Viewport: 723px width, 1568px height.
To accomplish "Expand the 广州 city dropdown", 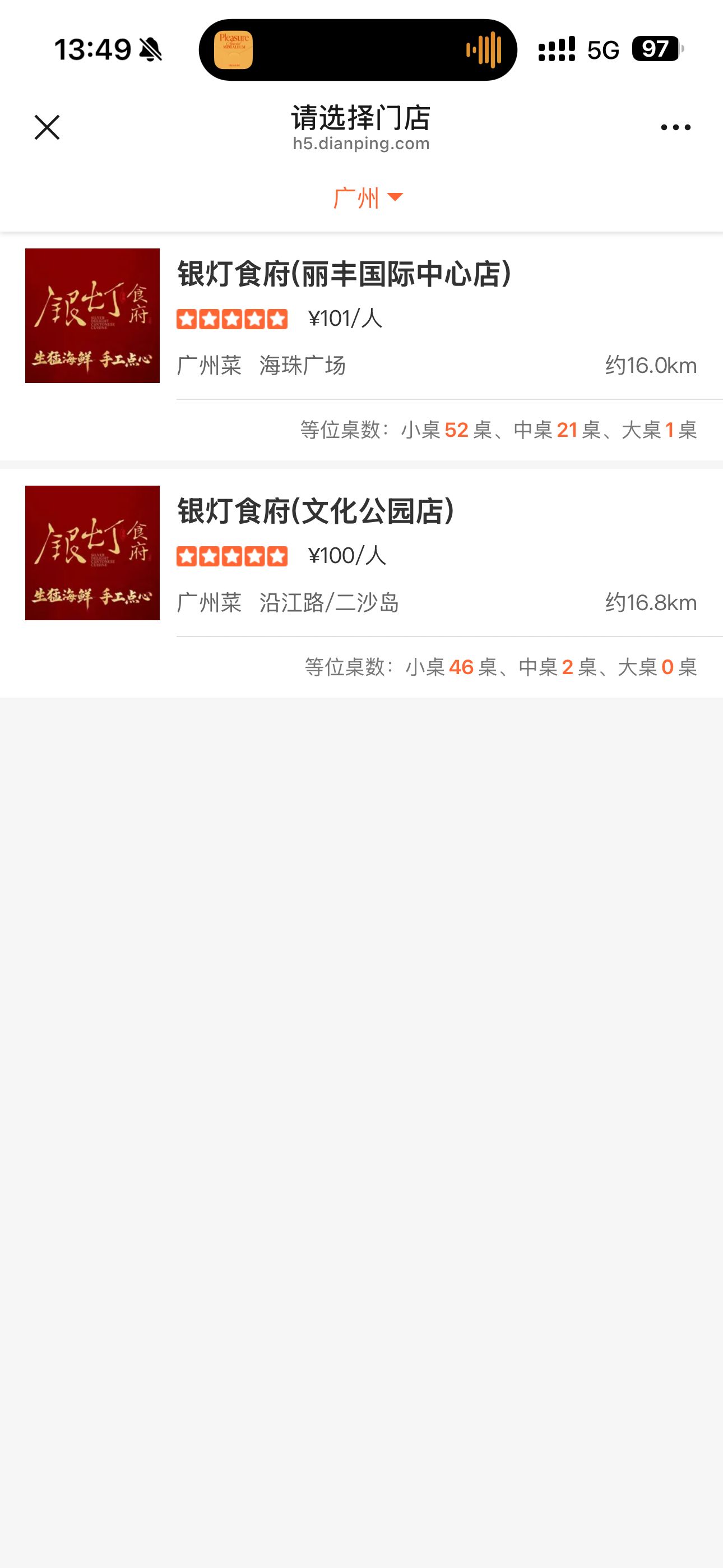I will 368,198.
